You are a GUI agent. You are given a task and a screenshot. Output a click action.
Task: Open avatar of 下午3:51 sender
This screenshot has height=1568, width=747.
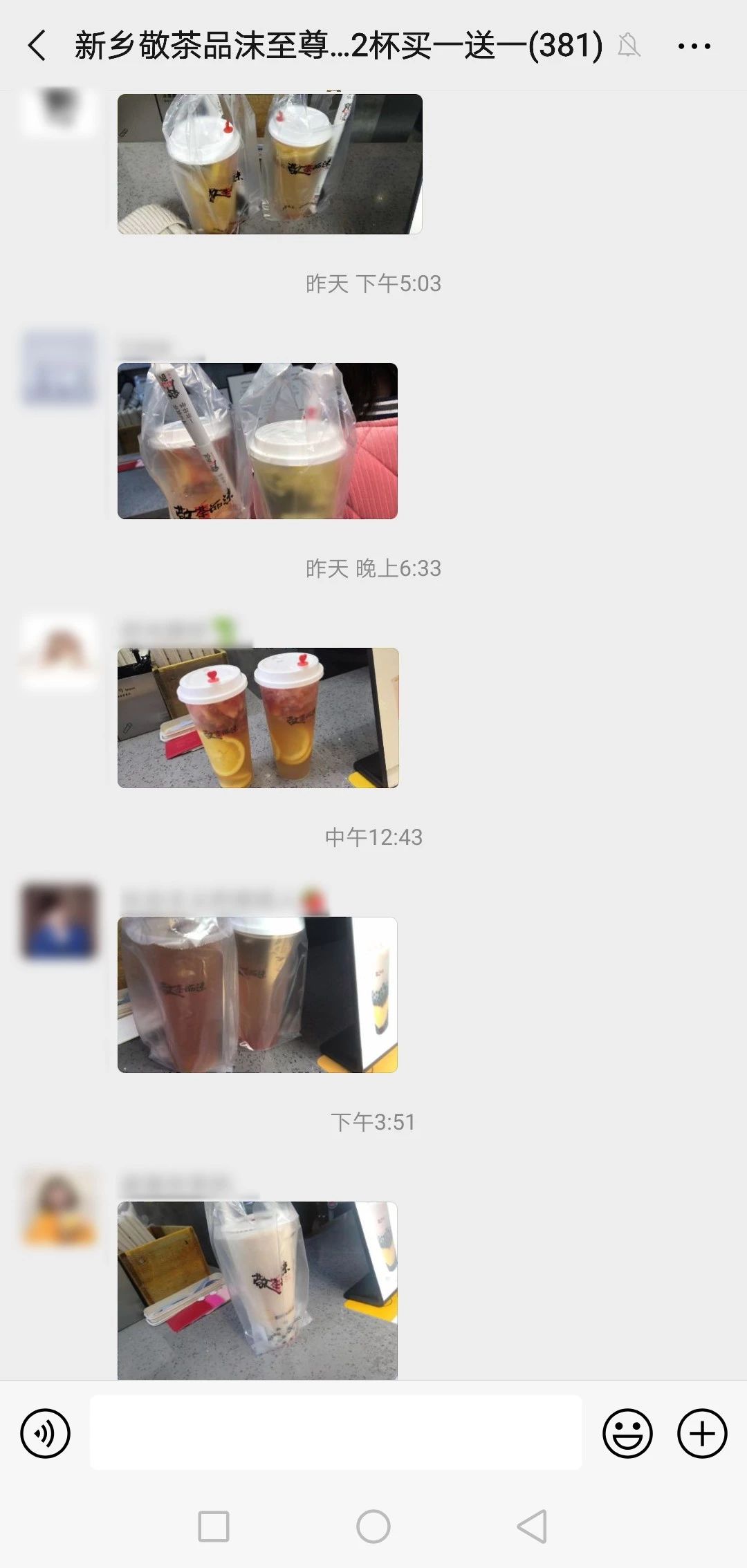[x=59, y=1206]
